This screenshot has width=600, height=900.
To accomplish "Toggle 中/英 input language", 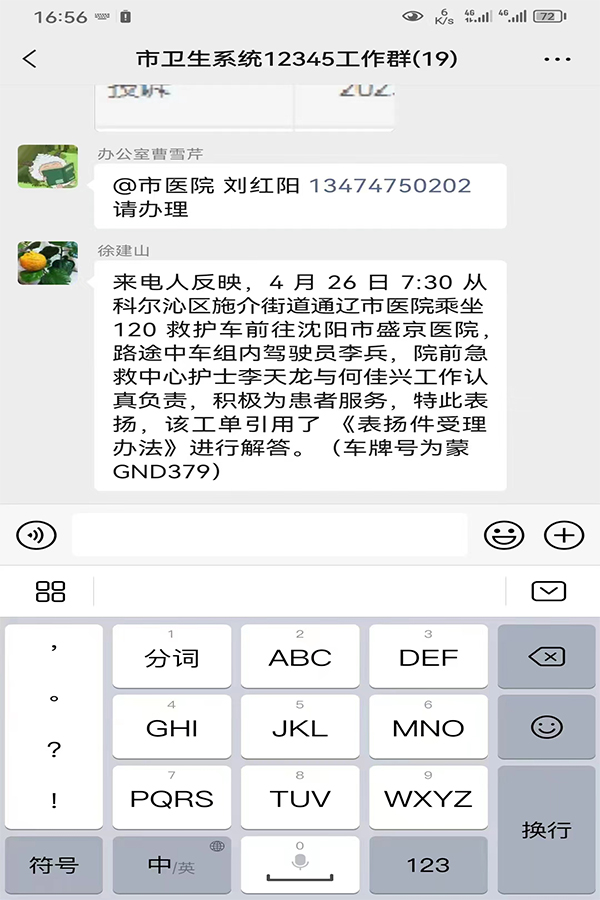I will [171, 865].
